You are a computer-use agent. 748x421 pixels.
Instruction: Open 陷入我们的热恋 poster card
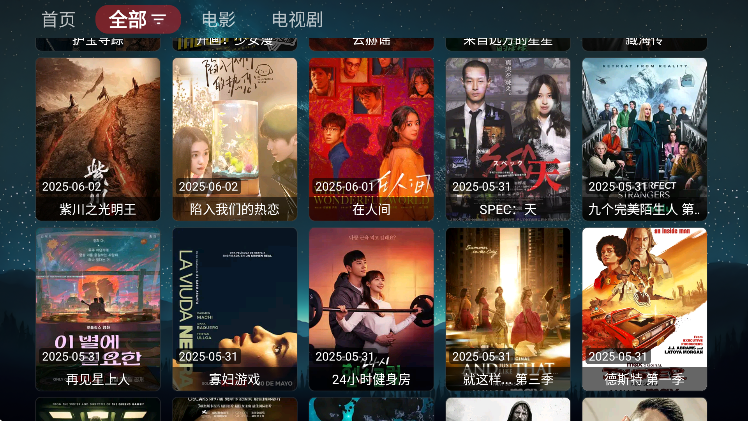click(235, 139)
